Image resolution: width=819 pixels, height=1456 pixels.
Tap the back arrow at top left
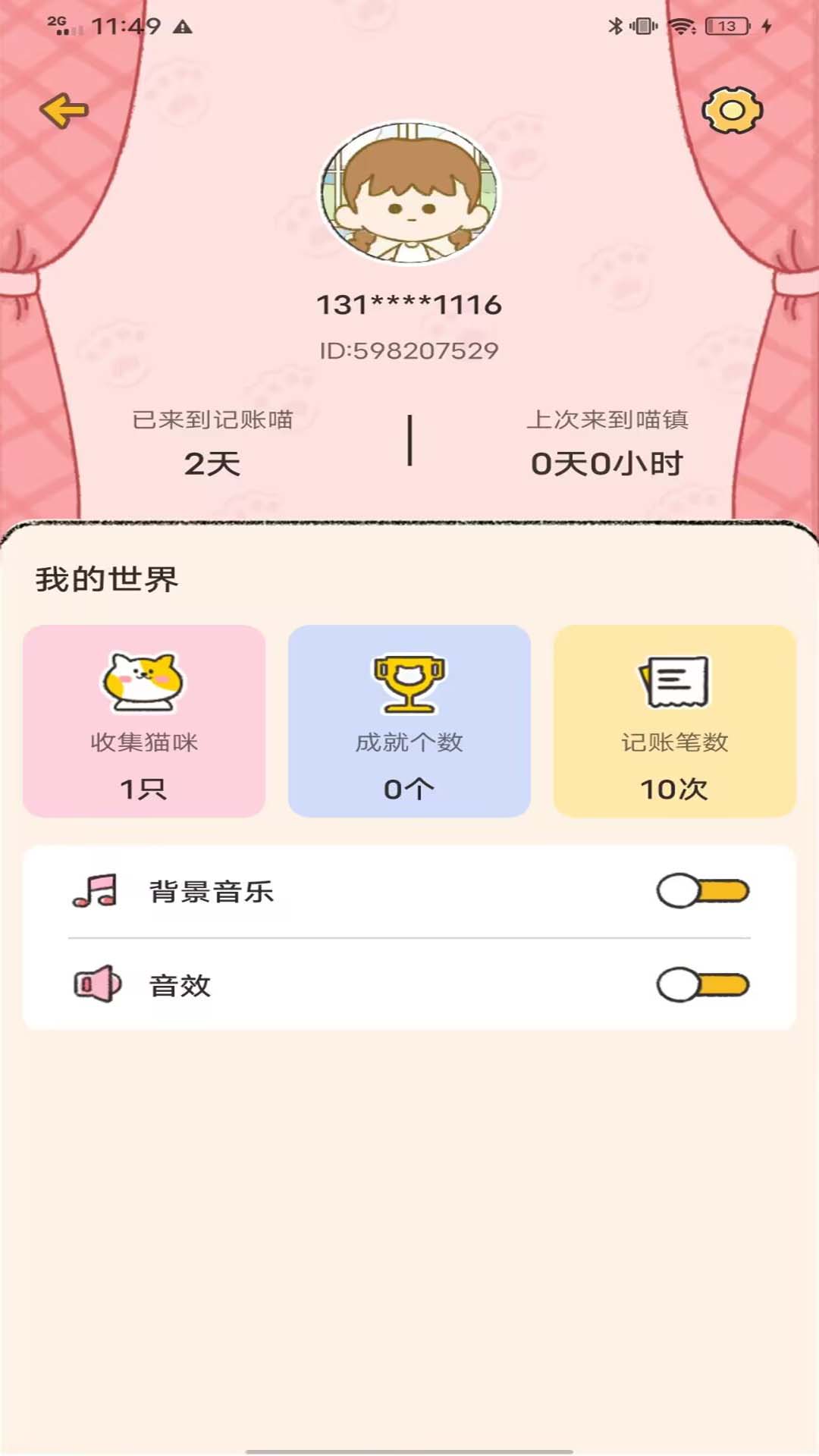pos(64,111)
